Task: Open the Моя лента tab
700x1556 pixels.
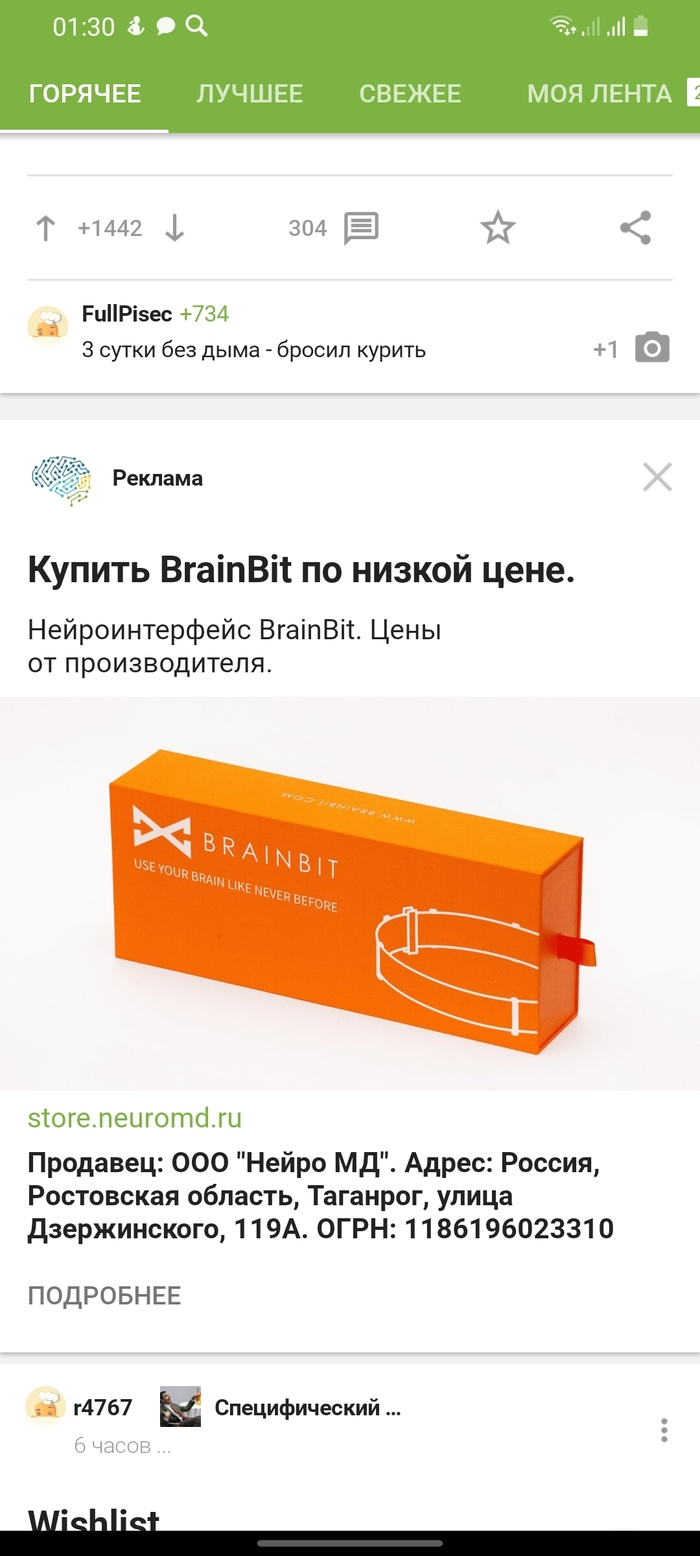Action: coord(599,94)
